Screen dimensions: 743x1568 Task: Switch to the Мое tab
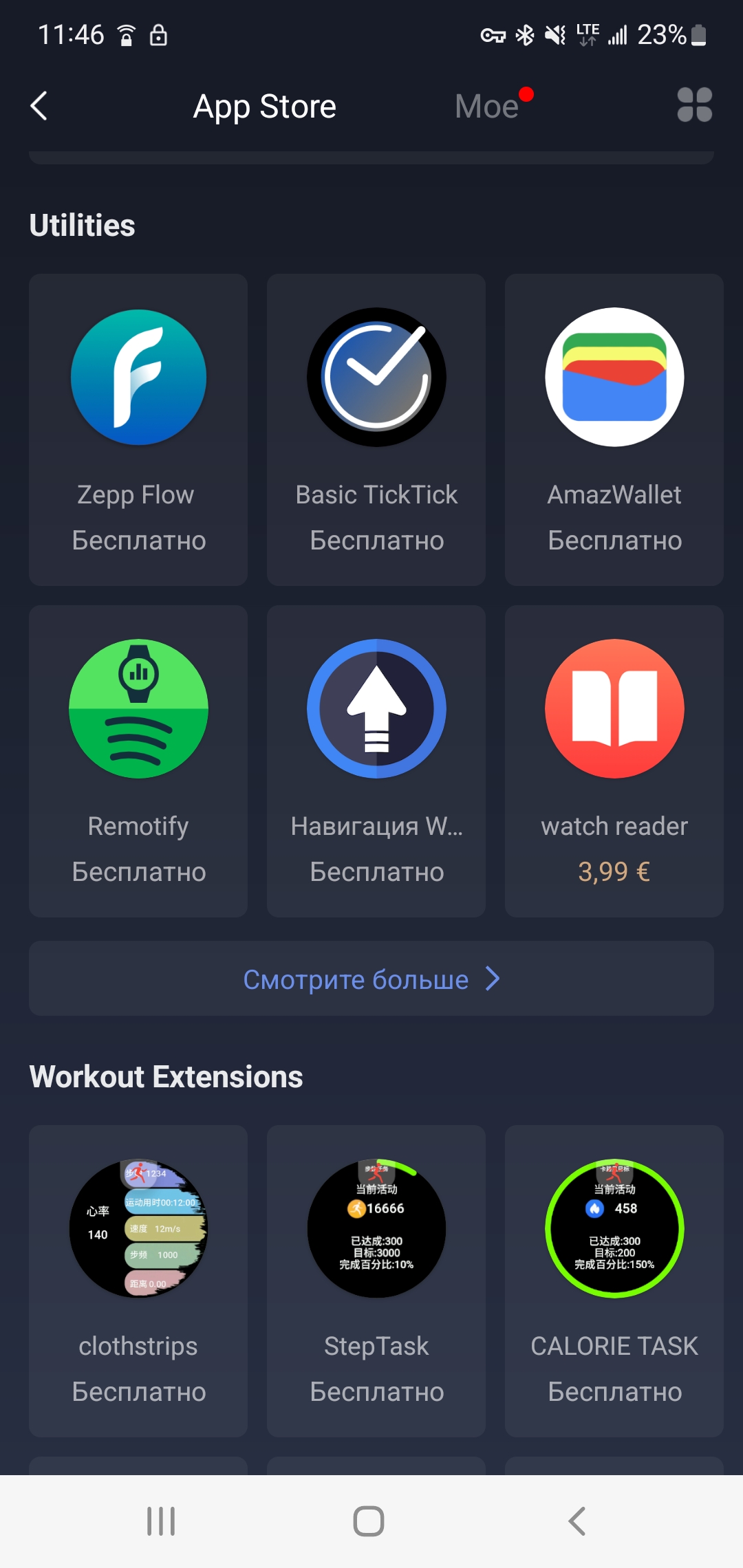point(487,107)
